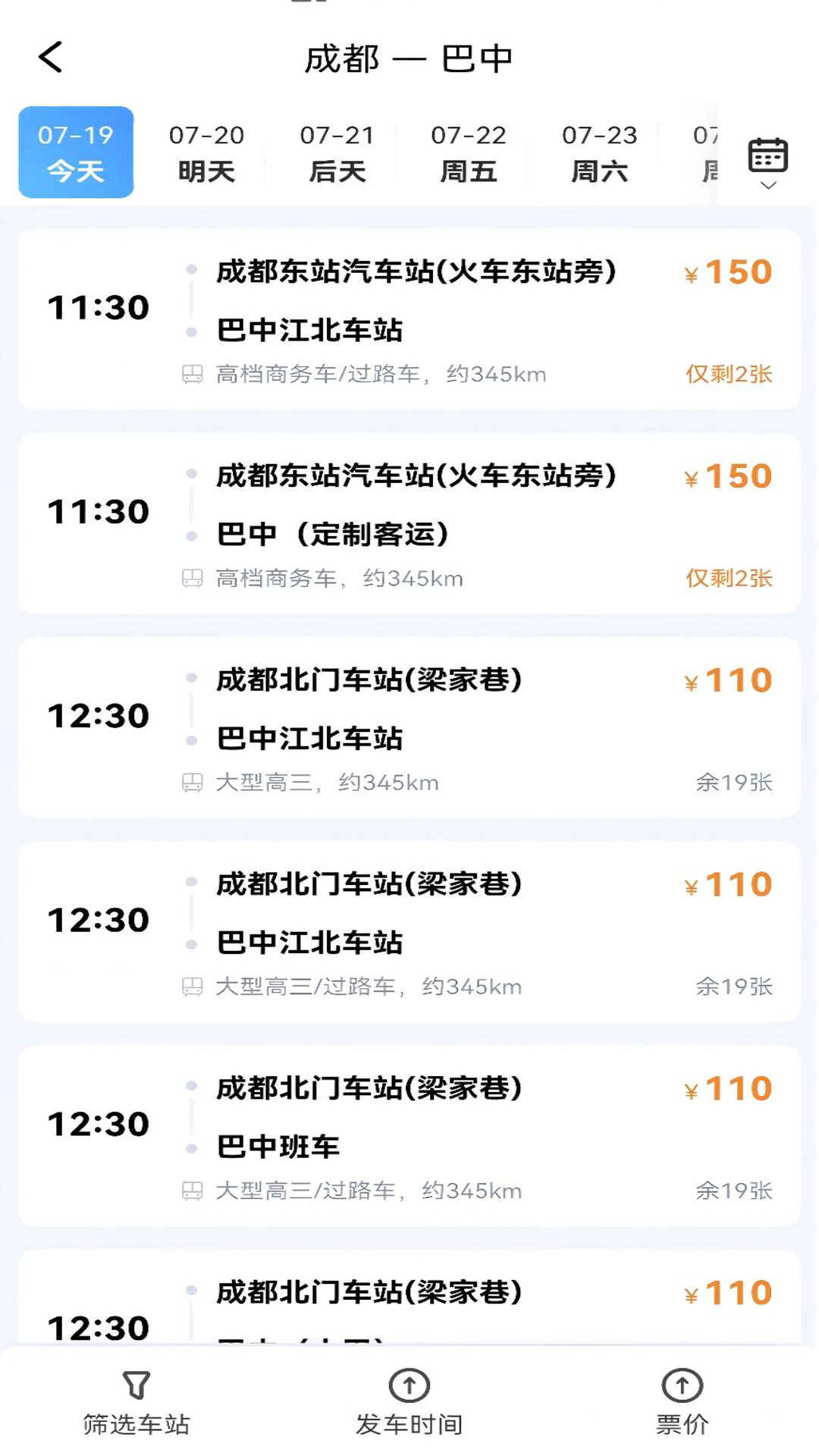Choose the 07-22 周五 date

pyautogui.click(x=469, y=152)
